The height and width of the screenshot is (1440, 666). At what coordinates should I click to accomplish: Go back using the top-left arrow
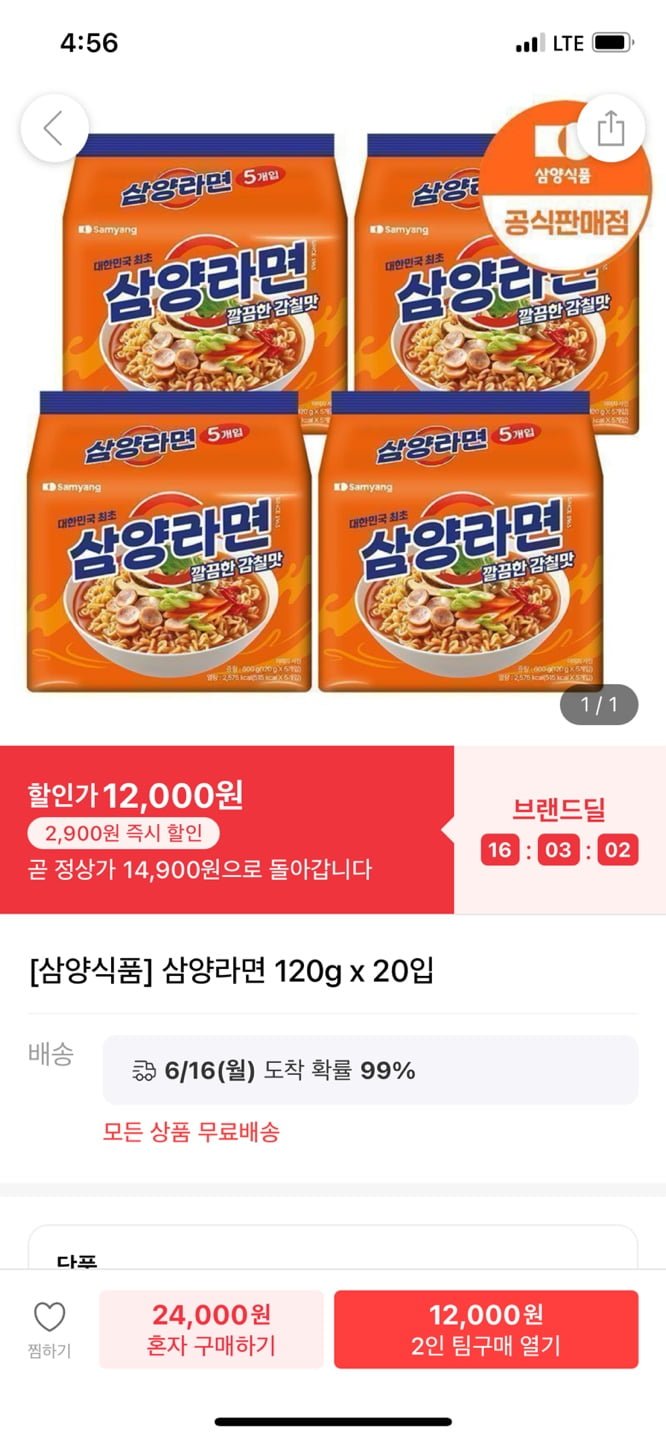[x=54, y=129]
